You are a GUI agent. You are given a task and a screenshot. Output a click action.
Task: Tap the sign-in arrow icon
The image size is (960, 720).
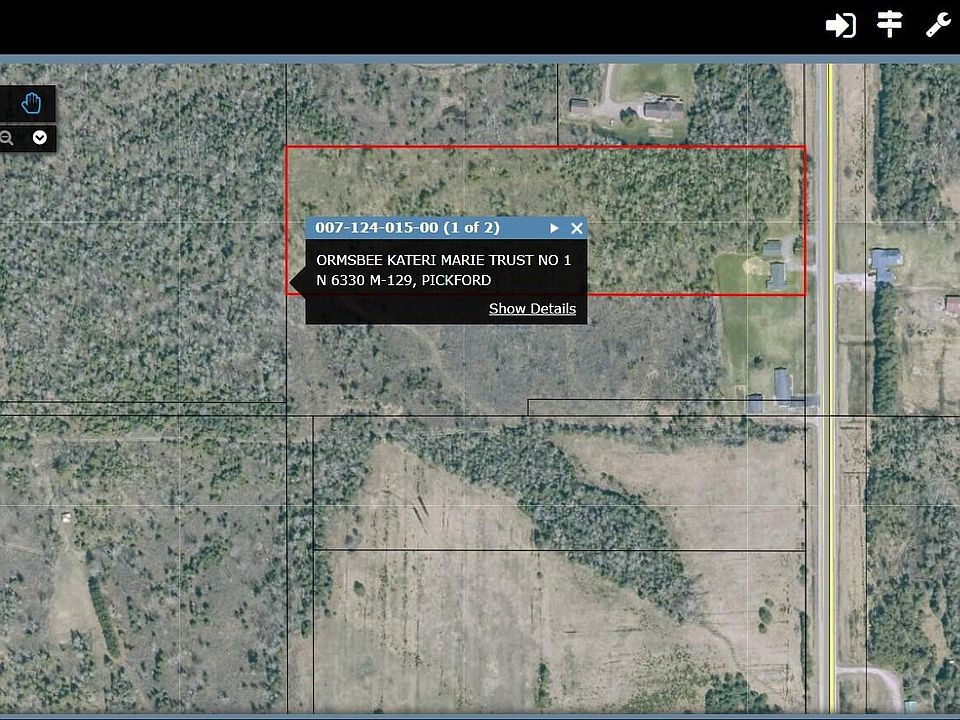(x=840, y=25)
